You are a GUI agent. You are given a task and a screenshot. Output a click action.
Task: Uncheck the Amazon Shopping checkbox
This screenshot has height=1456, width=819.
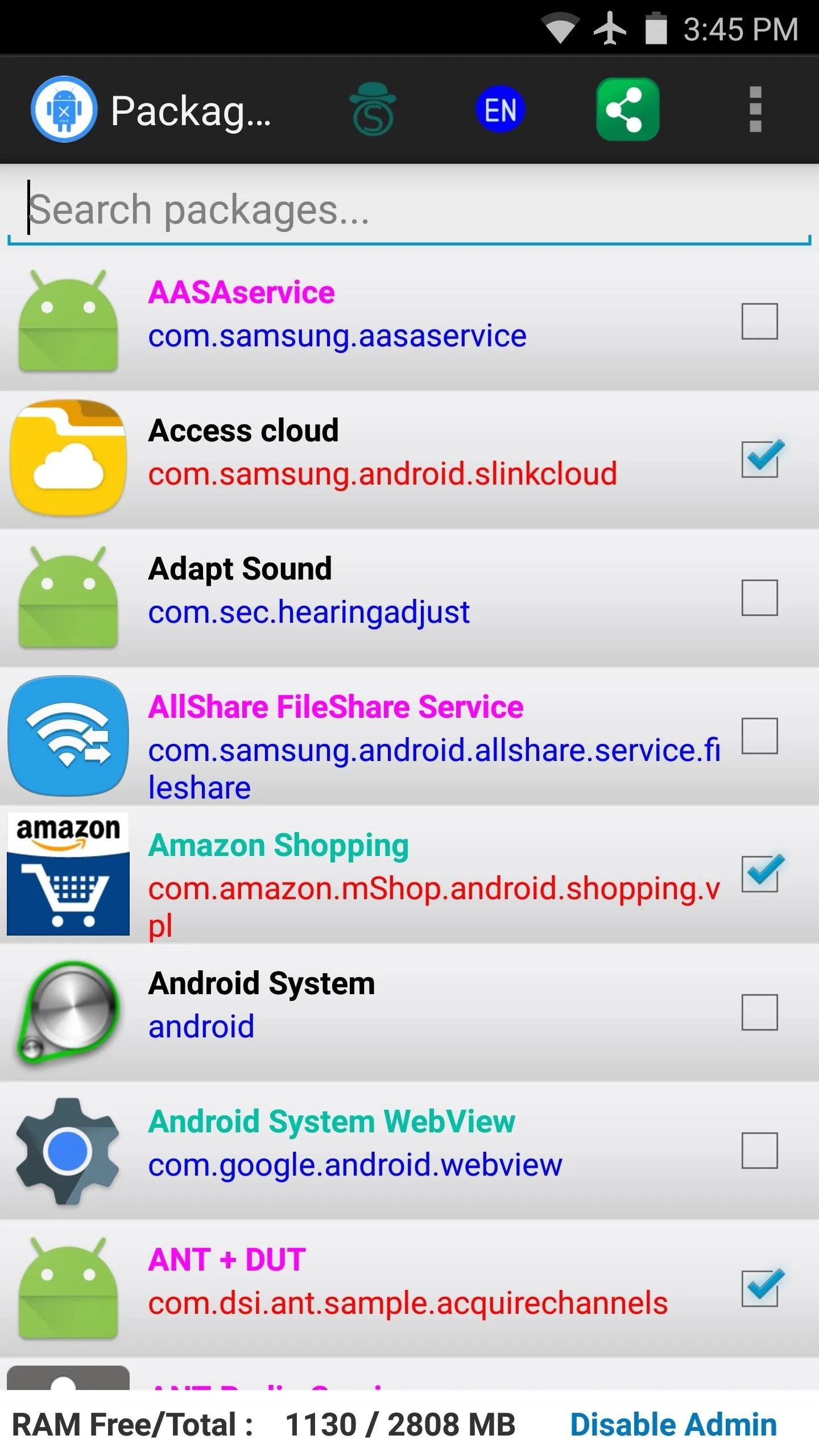[760, 873]
